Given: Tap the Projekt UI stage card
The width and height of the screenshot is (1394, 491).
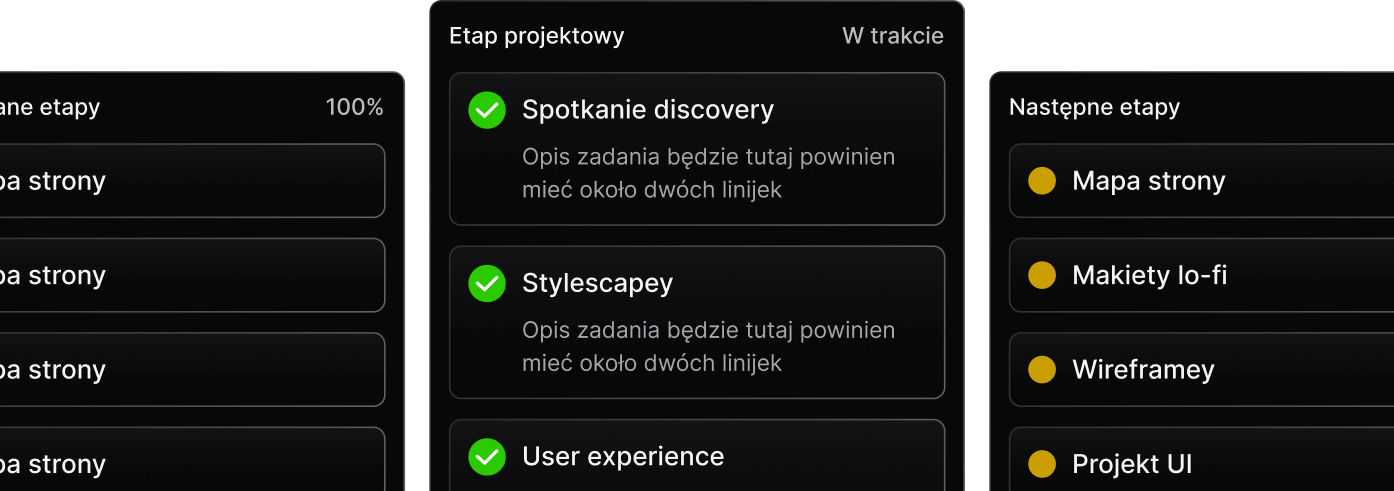Looking at the screenshot, I should [1200, 462].
